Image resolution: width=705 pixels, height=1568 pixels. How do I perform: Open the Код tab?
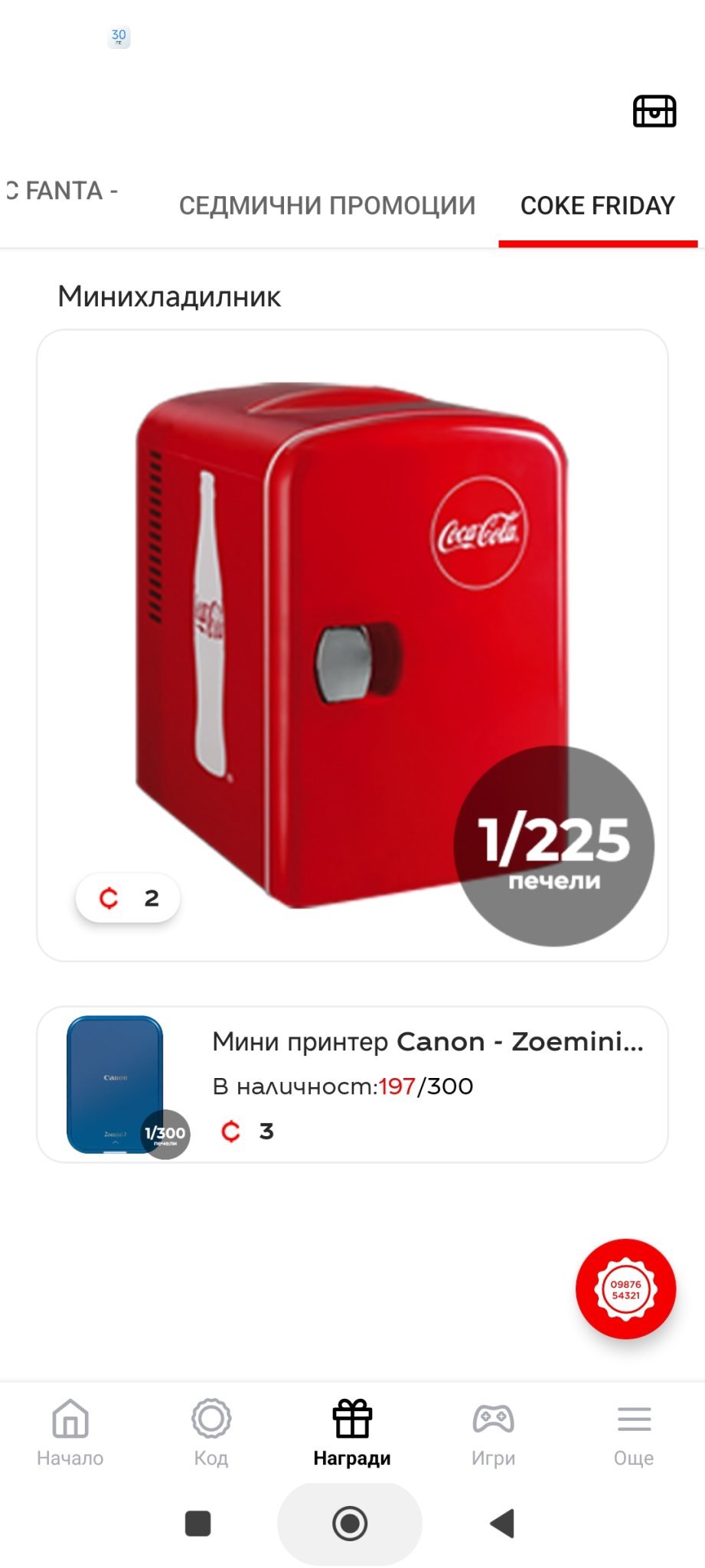coord(211,1432)
